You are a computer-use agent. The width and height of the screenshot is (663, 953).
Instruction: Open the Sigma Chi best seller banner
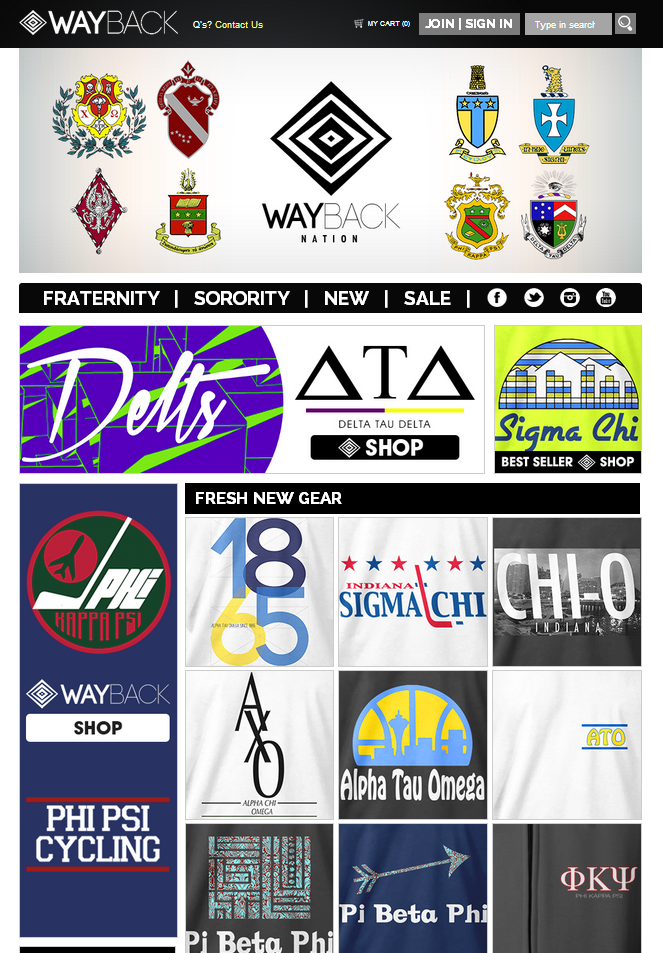tap(567, 399)
